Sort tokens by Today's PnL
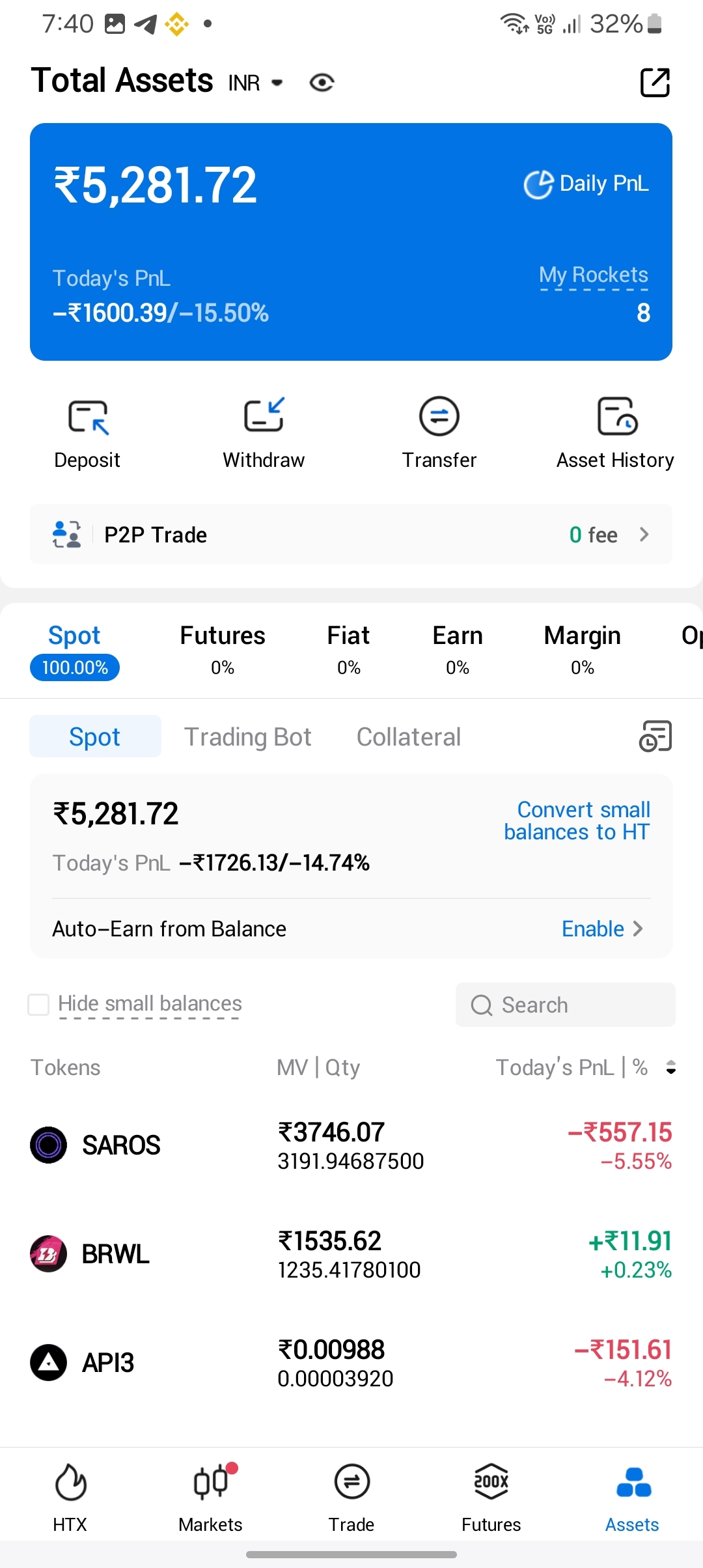 670,1067
